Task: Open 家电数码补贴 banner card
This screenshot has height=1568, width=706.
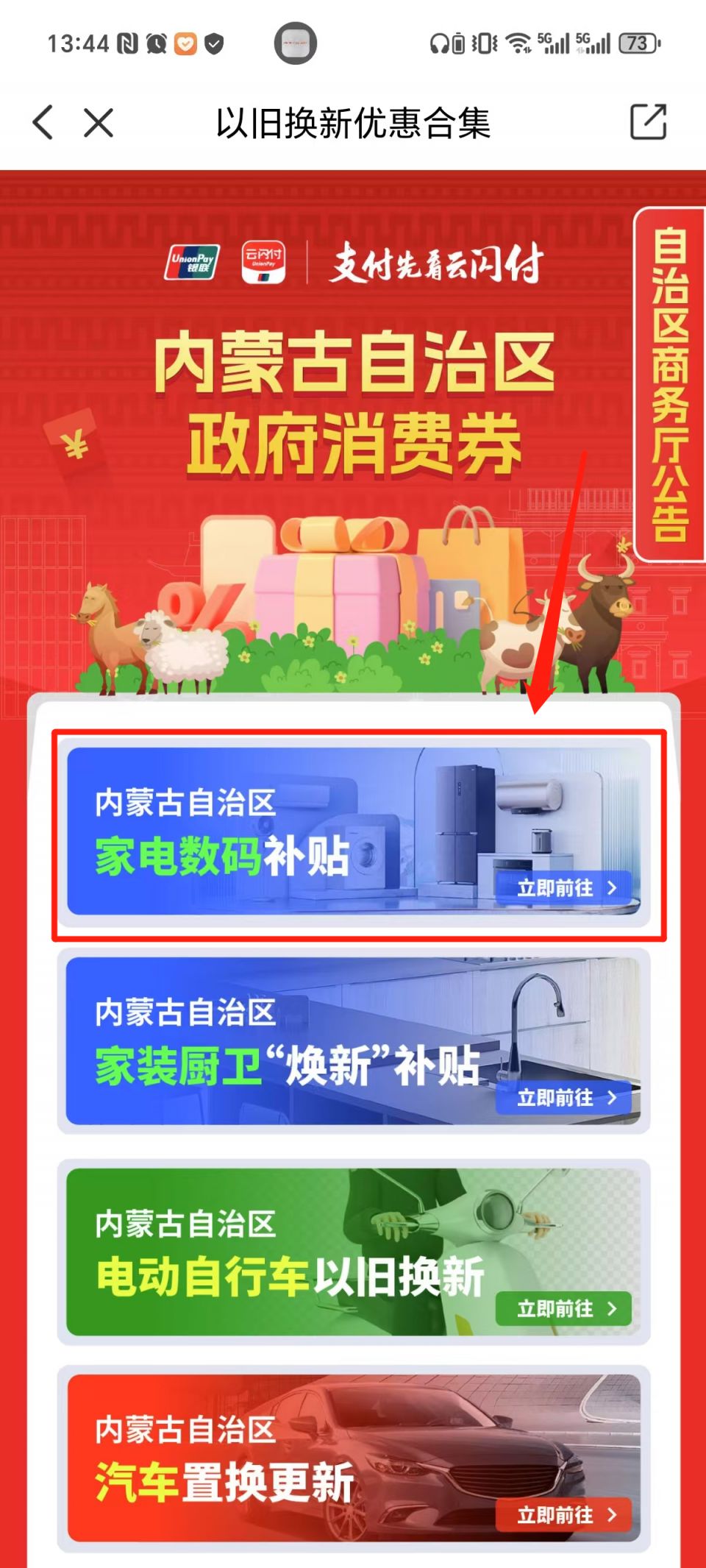Action: [354, 831]
